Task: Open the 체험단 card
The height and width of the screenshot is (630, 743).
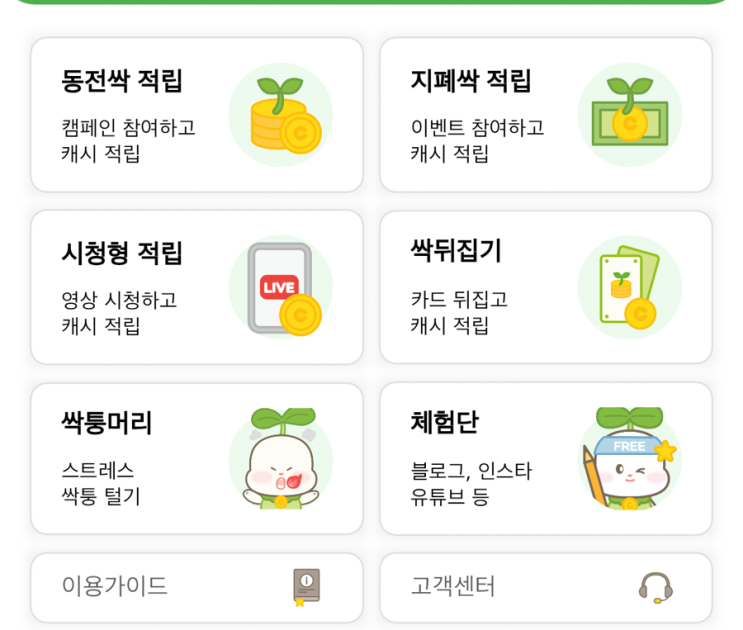Action: [545, 459]
